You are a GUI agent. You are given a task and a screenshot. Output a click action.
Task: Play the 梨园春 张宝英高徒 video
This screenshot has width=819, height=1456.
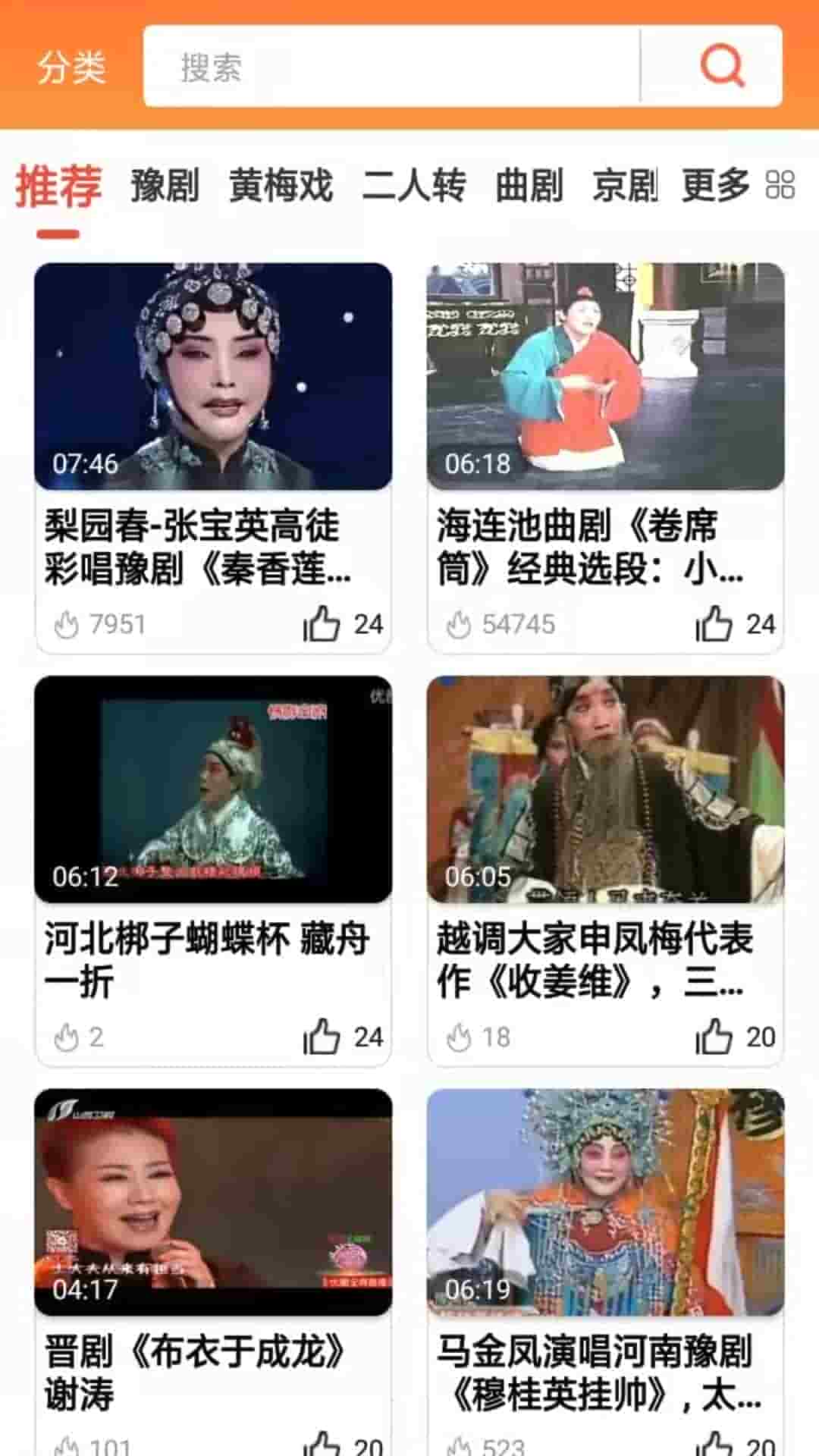click(x=213, y=377)
